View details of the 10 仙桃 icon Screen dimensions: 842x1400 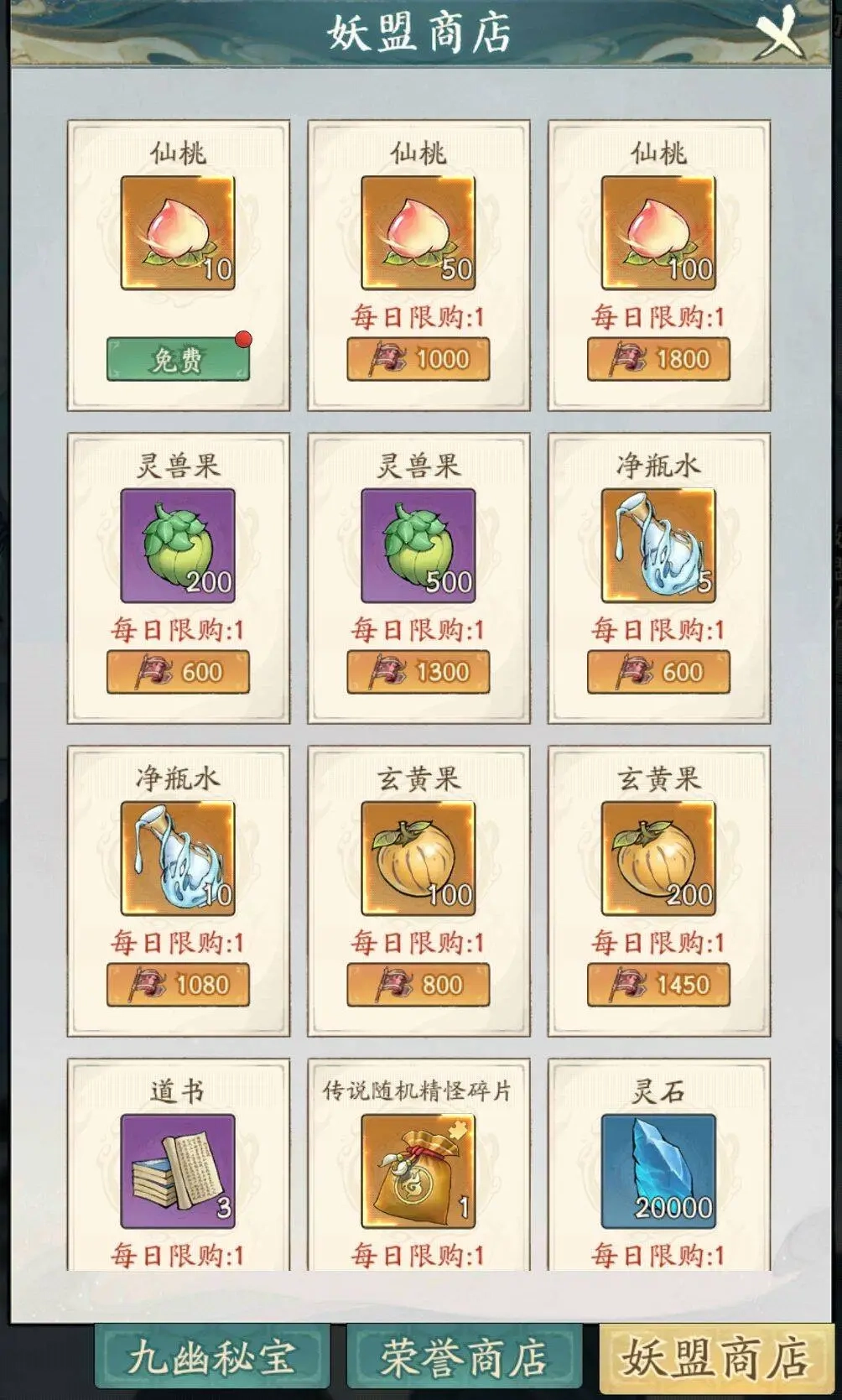(178, 233)
